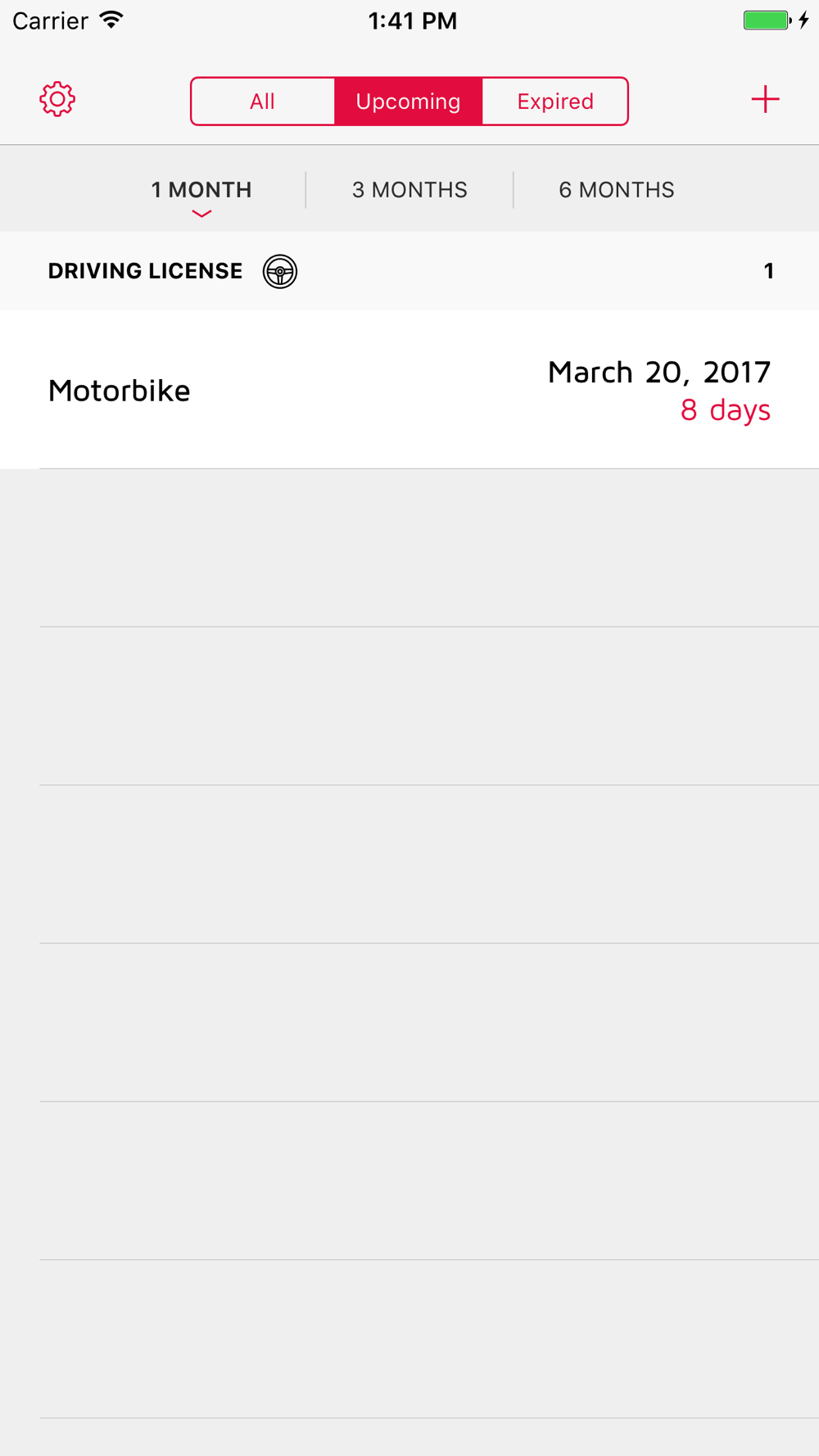Show the Expired segment

[x=555, y=102]
